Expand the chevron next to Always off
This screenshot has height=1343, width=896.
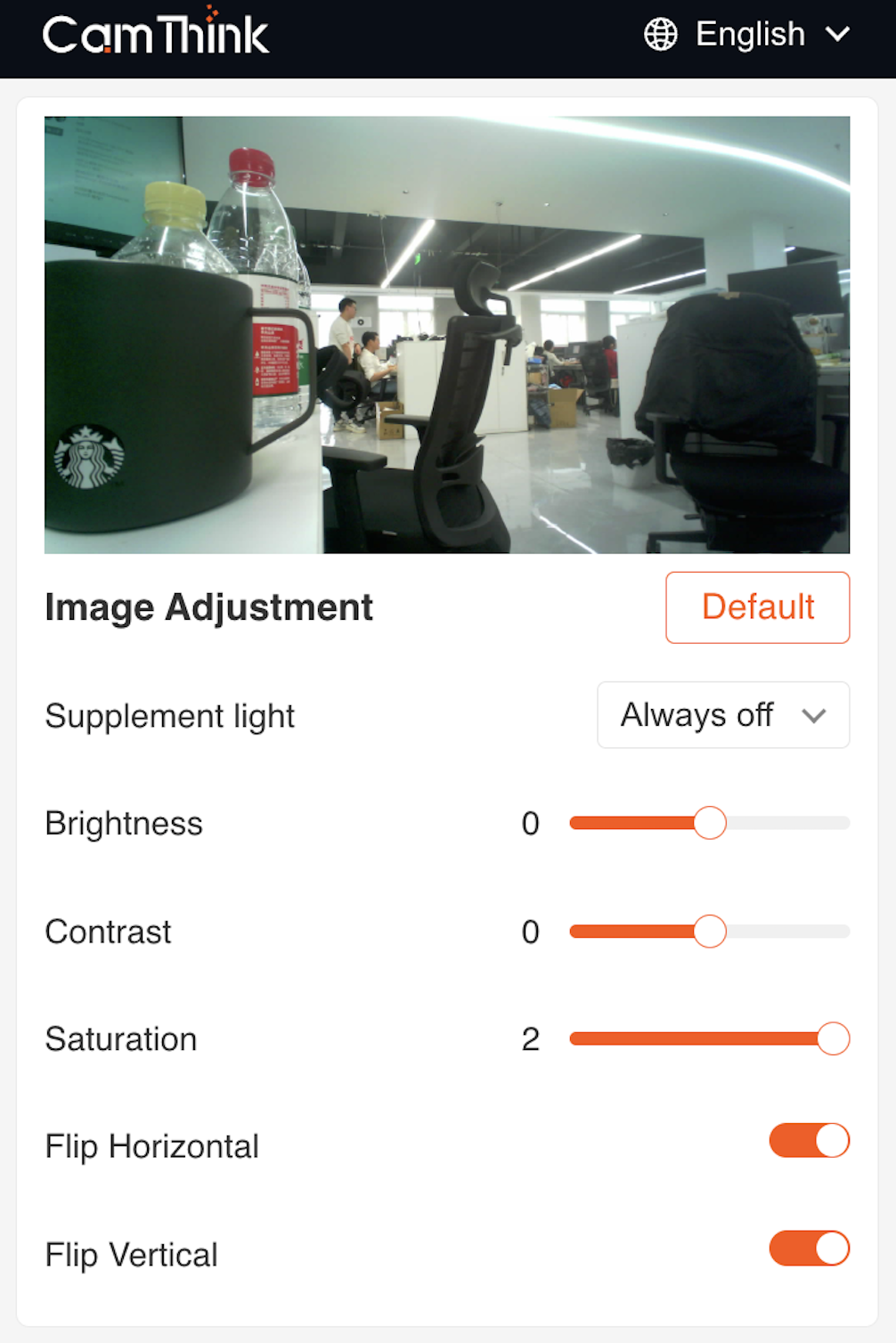[x=812, y=715]
